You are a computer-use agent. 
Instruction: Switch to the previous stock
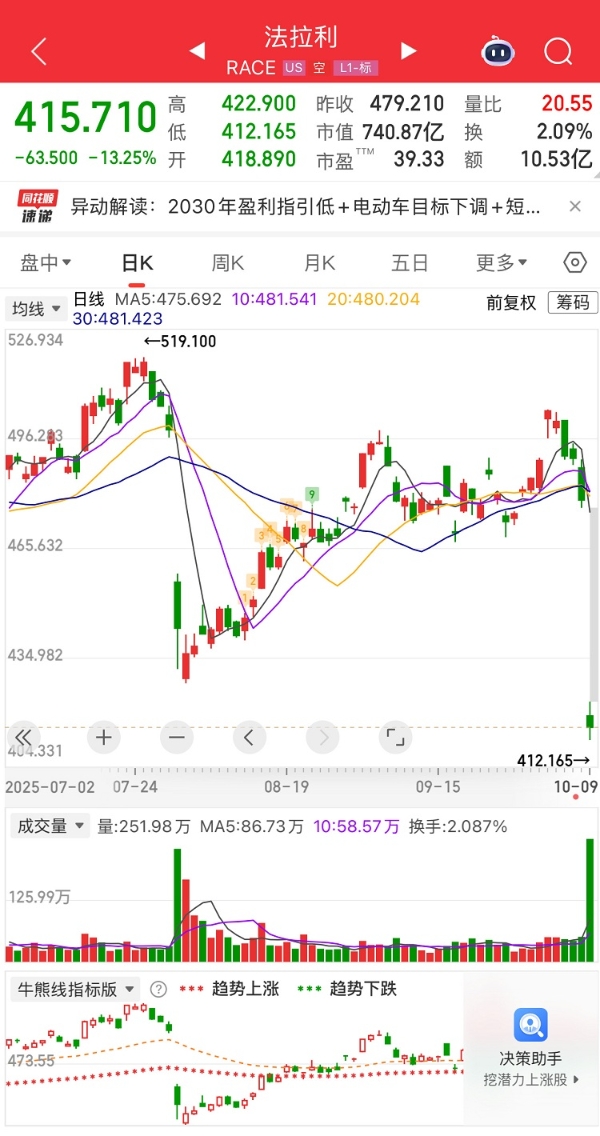coord(197,51)
